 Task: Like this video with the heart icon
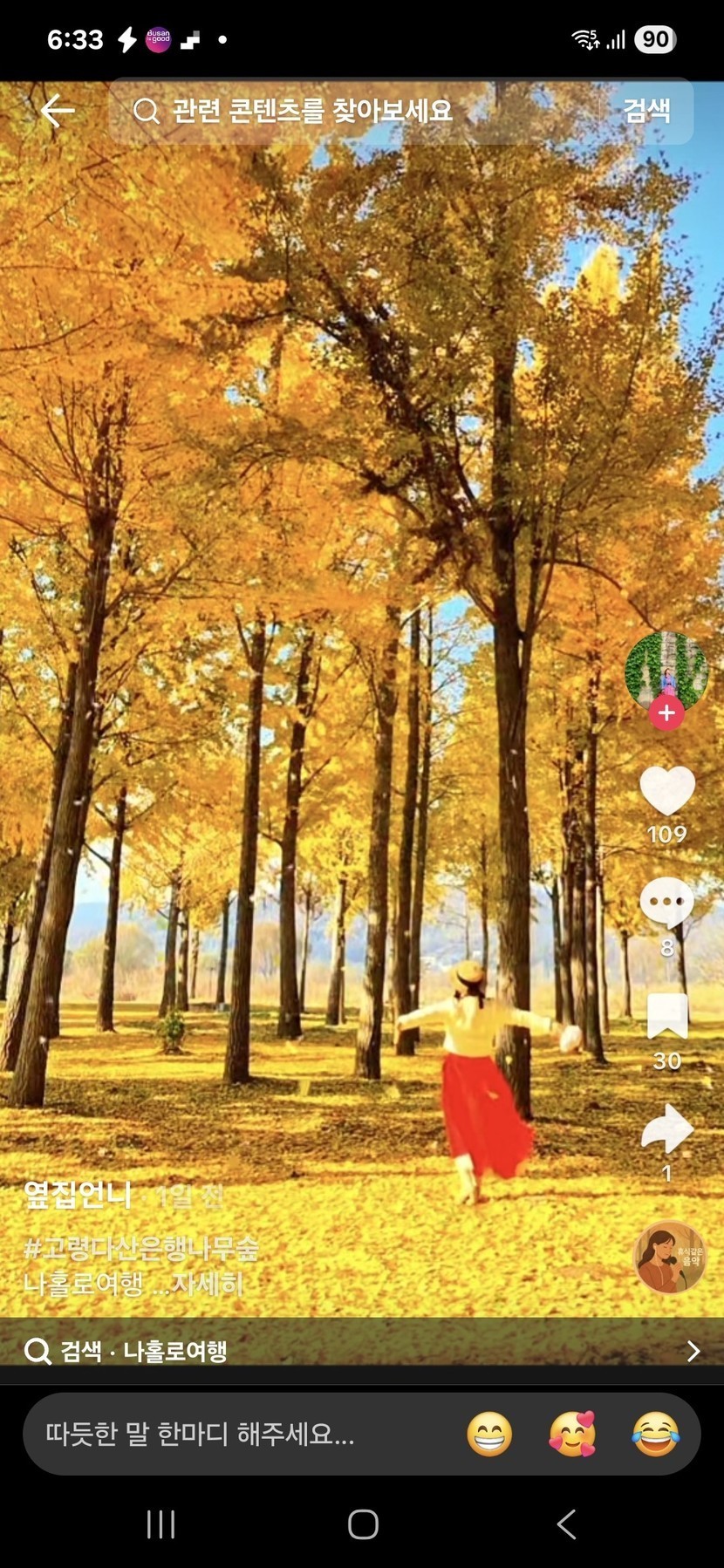tap(666, 790)
